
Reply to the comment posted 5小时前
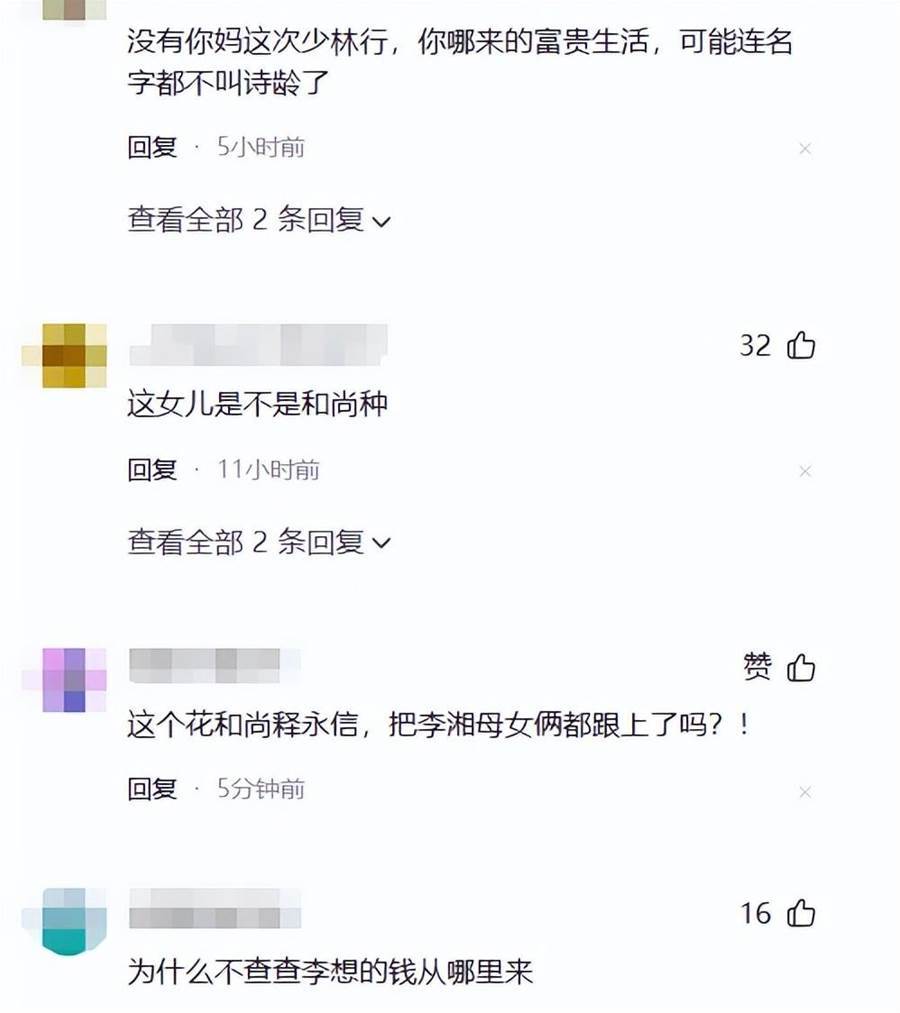(x=152, y=148)
